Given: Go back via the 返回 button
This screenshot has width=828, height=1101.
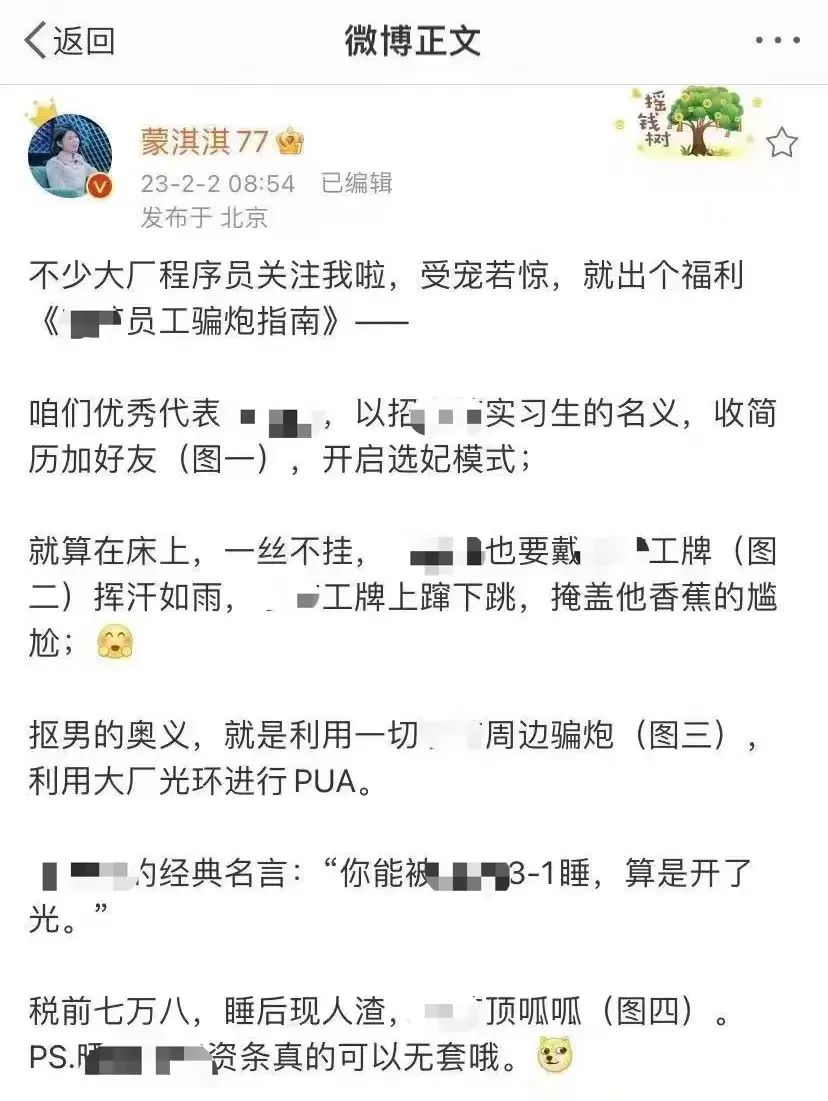Looking at the screenshot, I should pos(68,41).
